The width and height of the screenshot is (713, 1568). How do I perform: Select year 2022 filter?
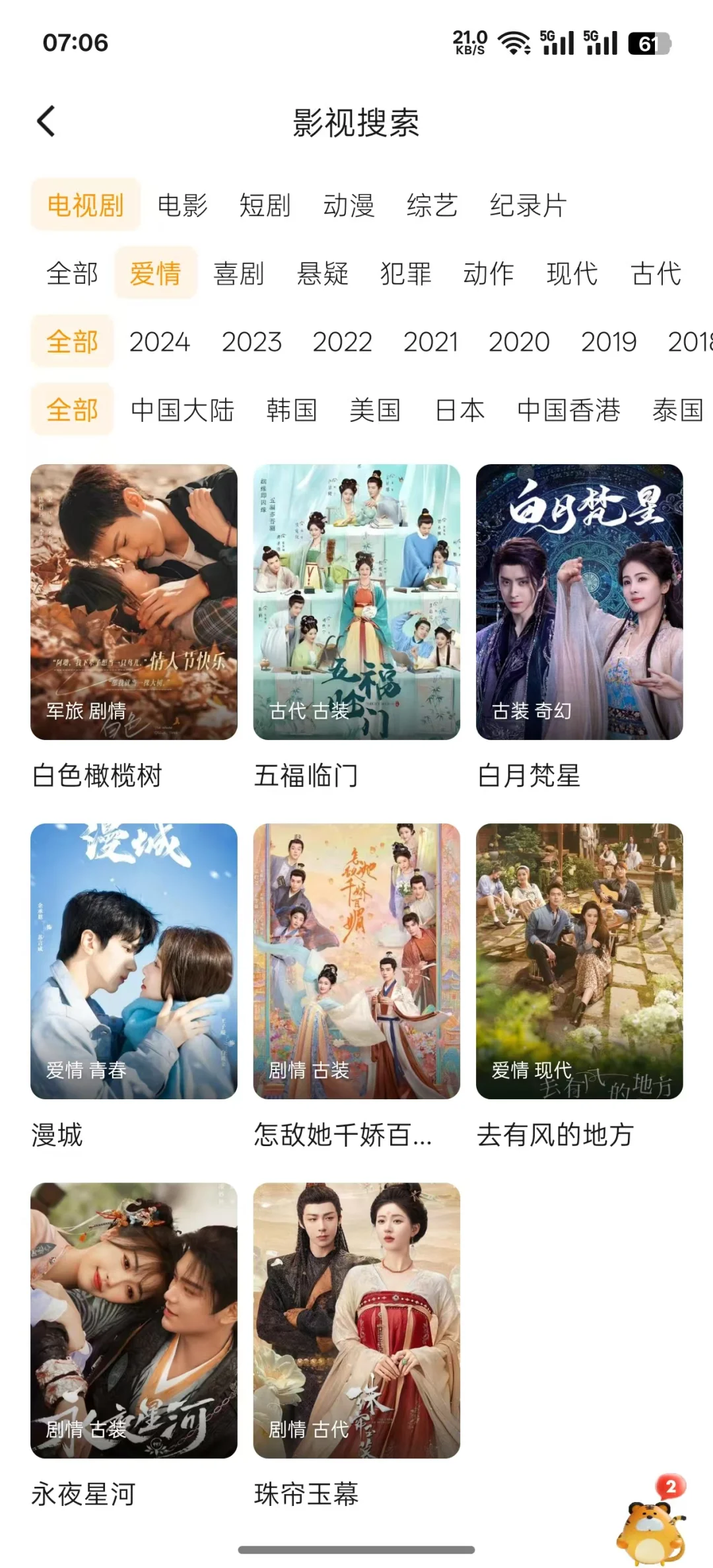(x=342, y=342)
